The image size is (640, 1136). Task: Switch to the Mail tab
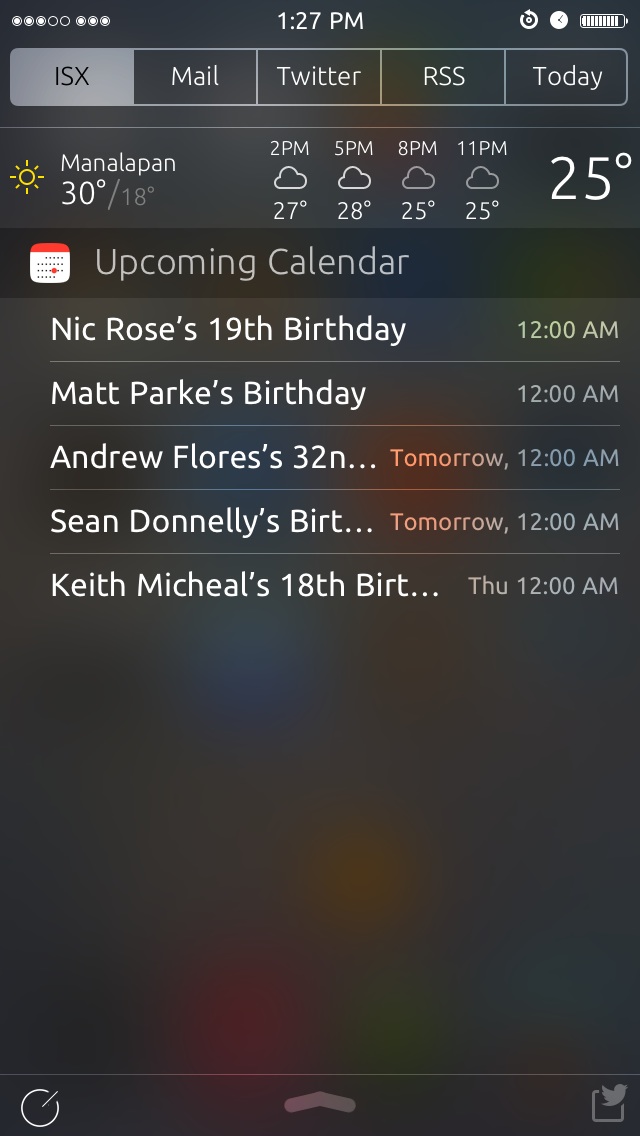coord(195,77)
